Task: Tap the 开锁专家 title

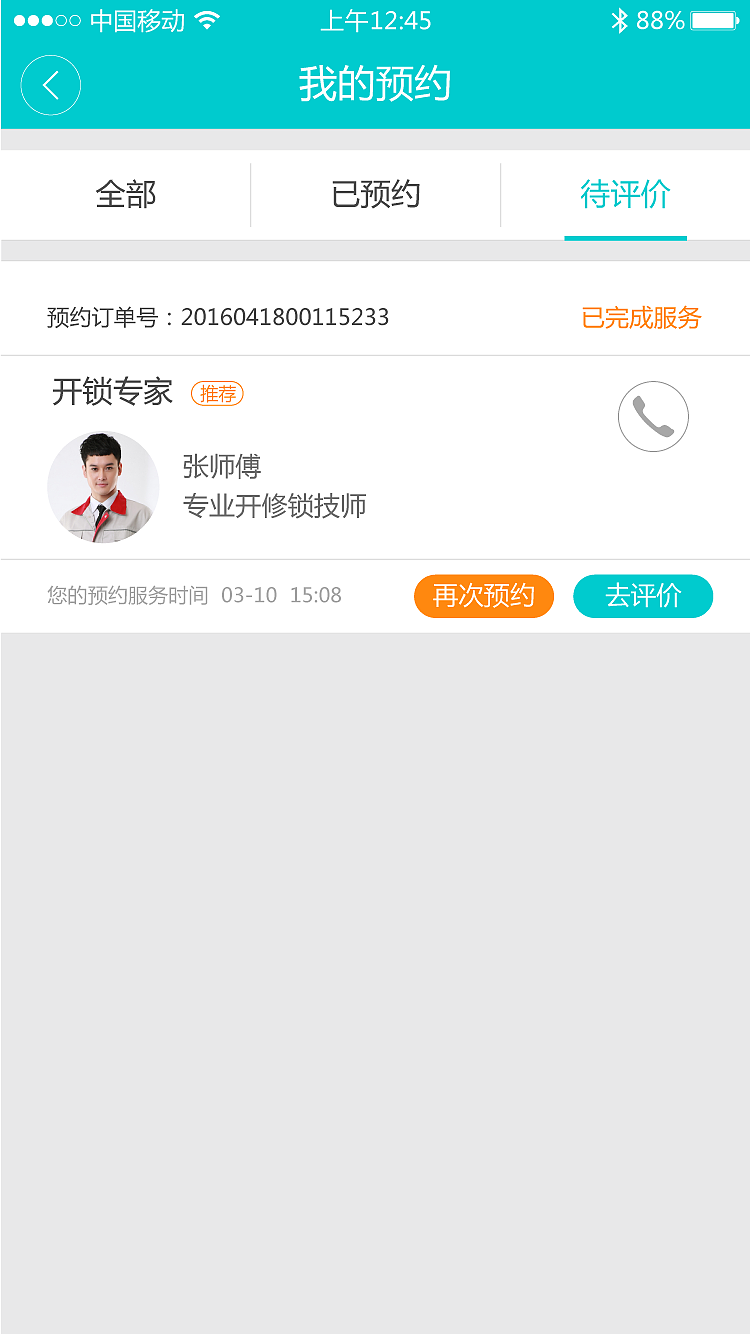Action: tap(114, 392)
